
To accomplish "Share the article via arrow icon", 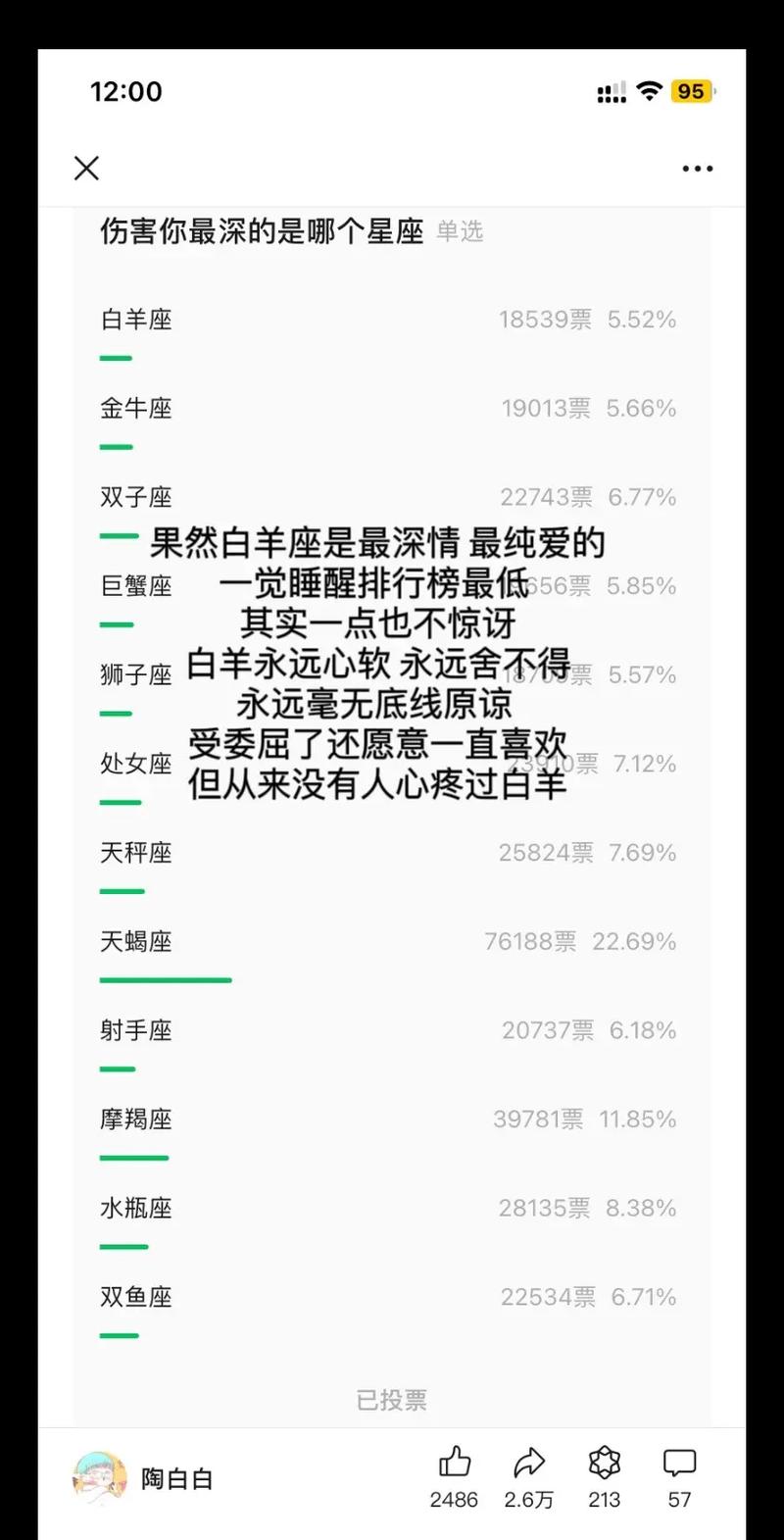I will coord(529,1465).
